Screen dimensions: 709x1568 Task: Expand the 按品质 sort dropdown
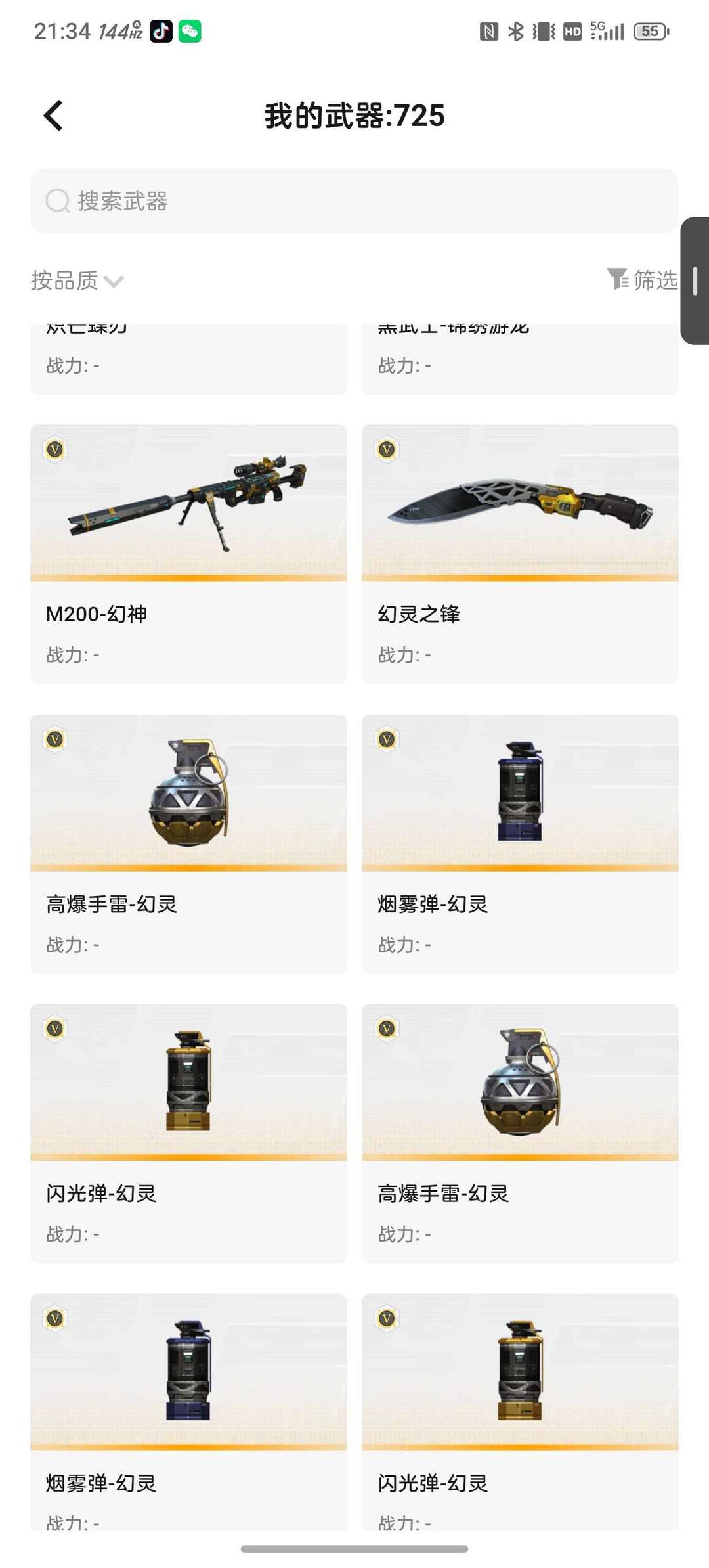point(77,280)
